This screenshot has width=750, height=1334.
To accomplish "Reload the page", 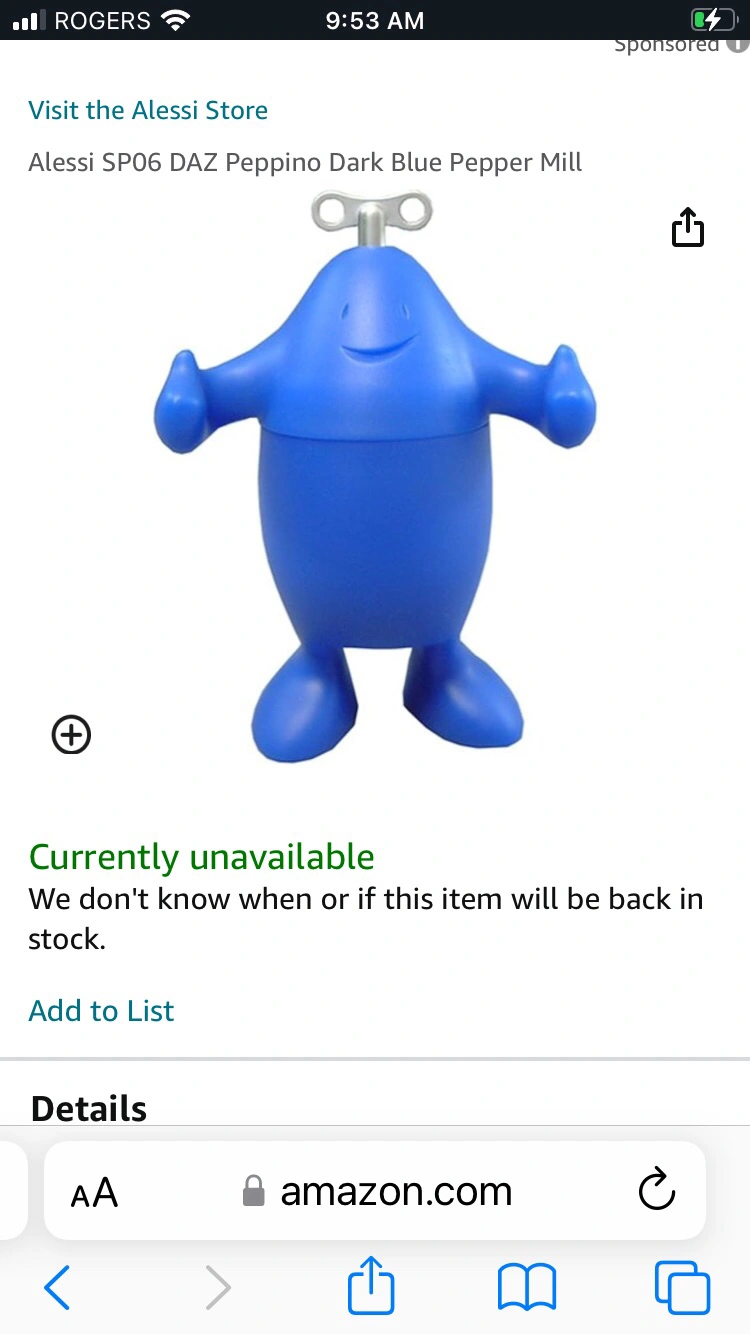I will [x=657, y=1191].
